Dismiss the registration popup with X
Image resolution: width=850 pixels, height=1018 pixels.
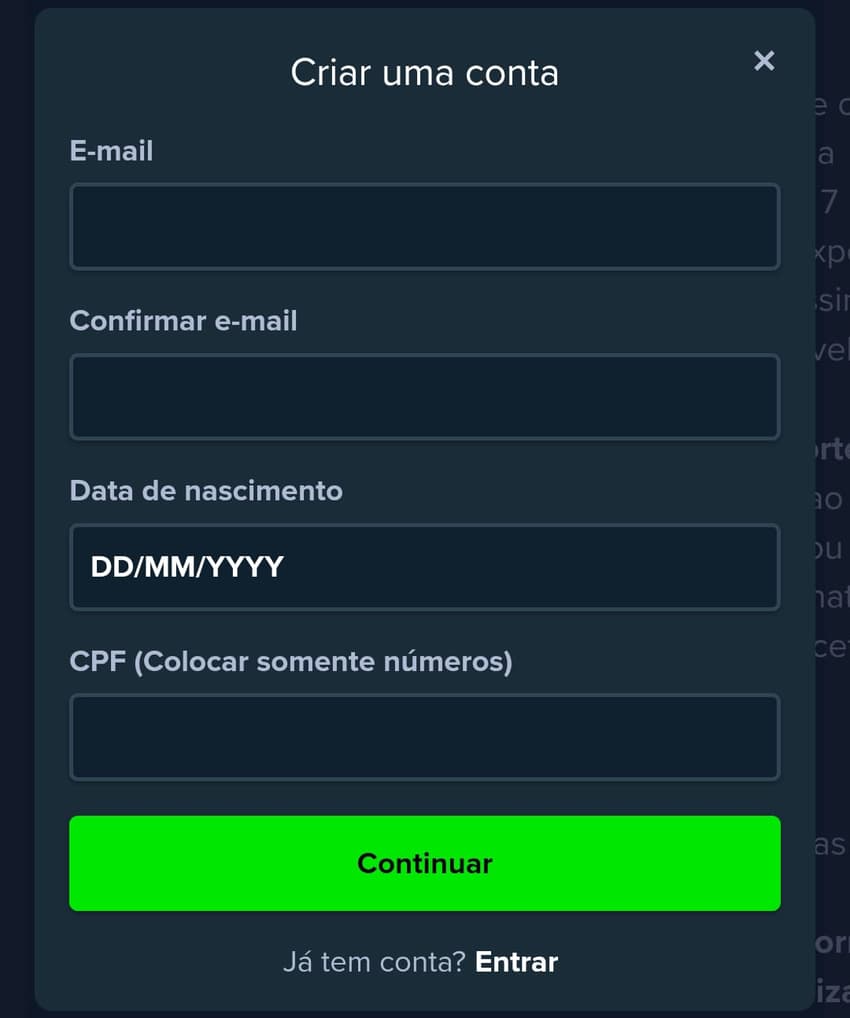[x=764, y=61]
